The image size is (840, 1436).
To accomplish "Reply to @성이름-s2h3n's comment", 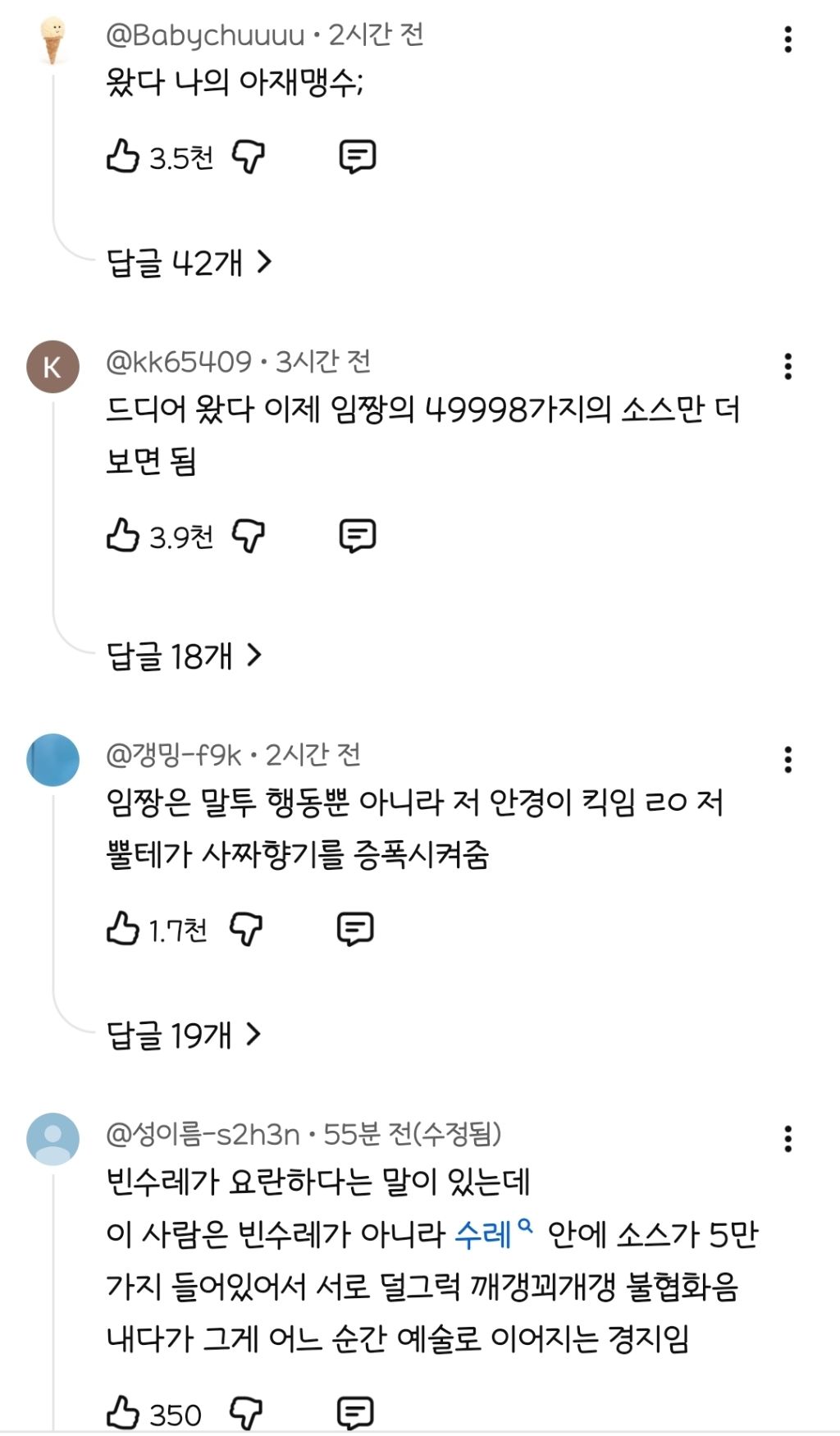I will click(x=355, y=1413).
